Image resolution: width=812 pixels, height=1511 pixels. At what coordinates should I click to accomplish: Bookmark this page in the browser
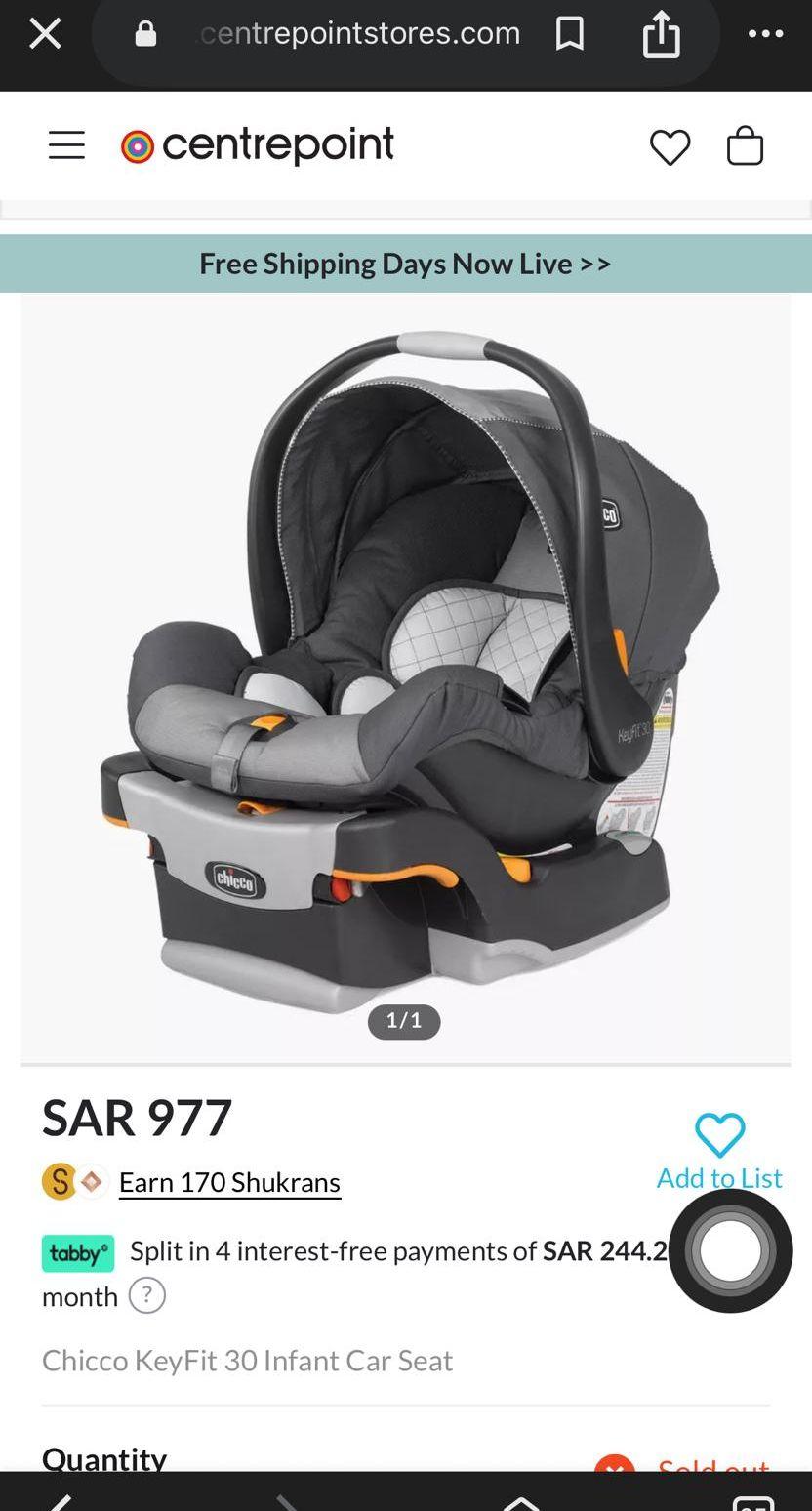pos(570,34)
